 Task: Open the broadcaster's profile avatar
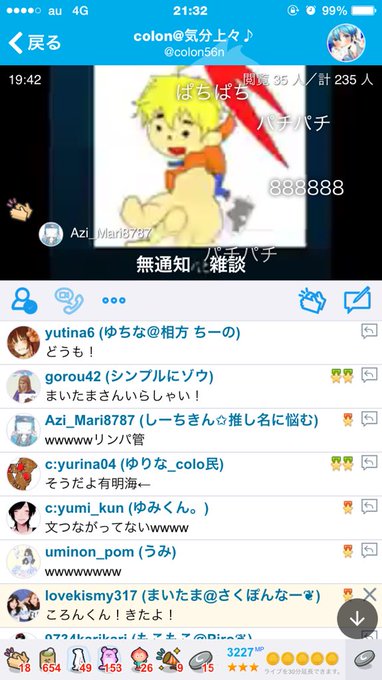tap(346, 43)
